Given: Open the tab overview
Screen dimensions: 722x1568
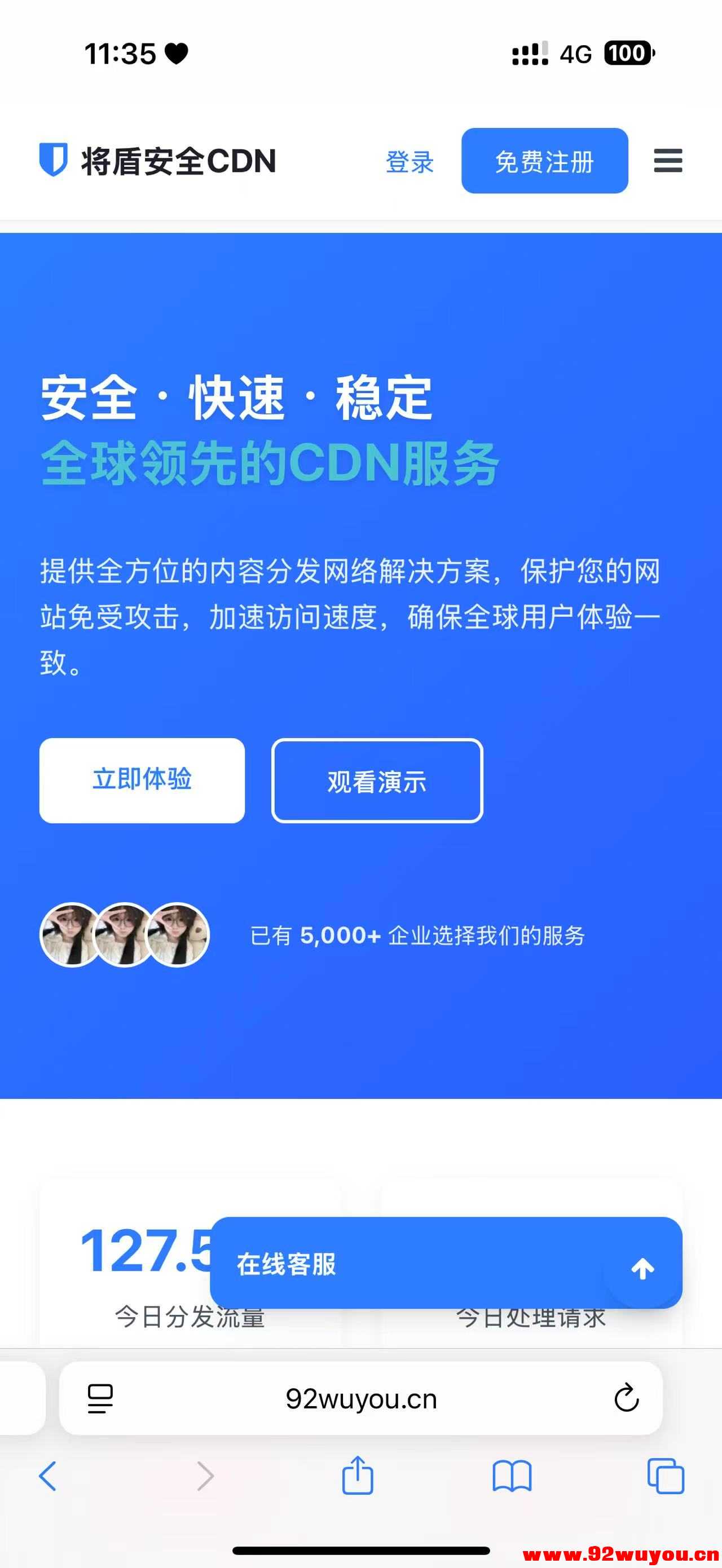Looking at the screenshot, I should [666, 1476].
